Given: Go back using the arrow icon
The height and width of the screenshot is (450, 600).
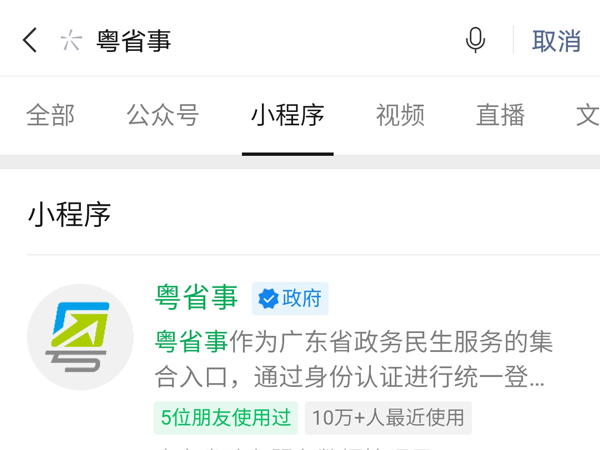Looking at the screenshot, I should 30,40.
